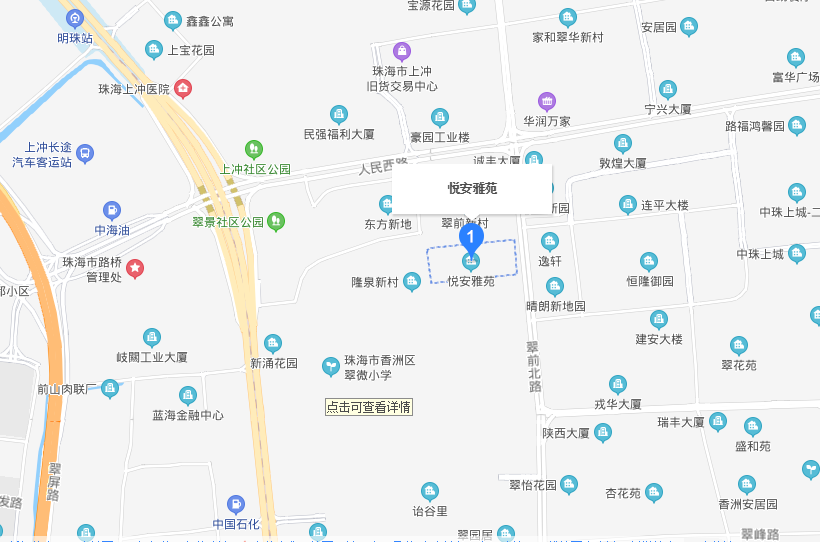This screenshot has height=542, width=820.
Task: Tap the blue marker numbered 1
Action: [x=471, y=237]
